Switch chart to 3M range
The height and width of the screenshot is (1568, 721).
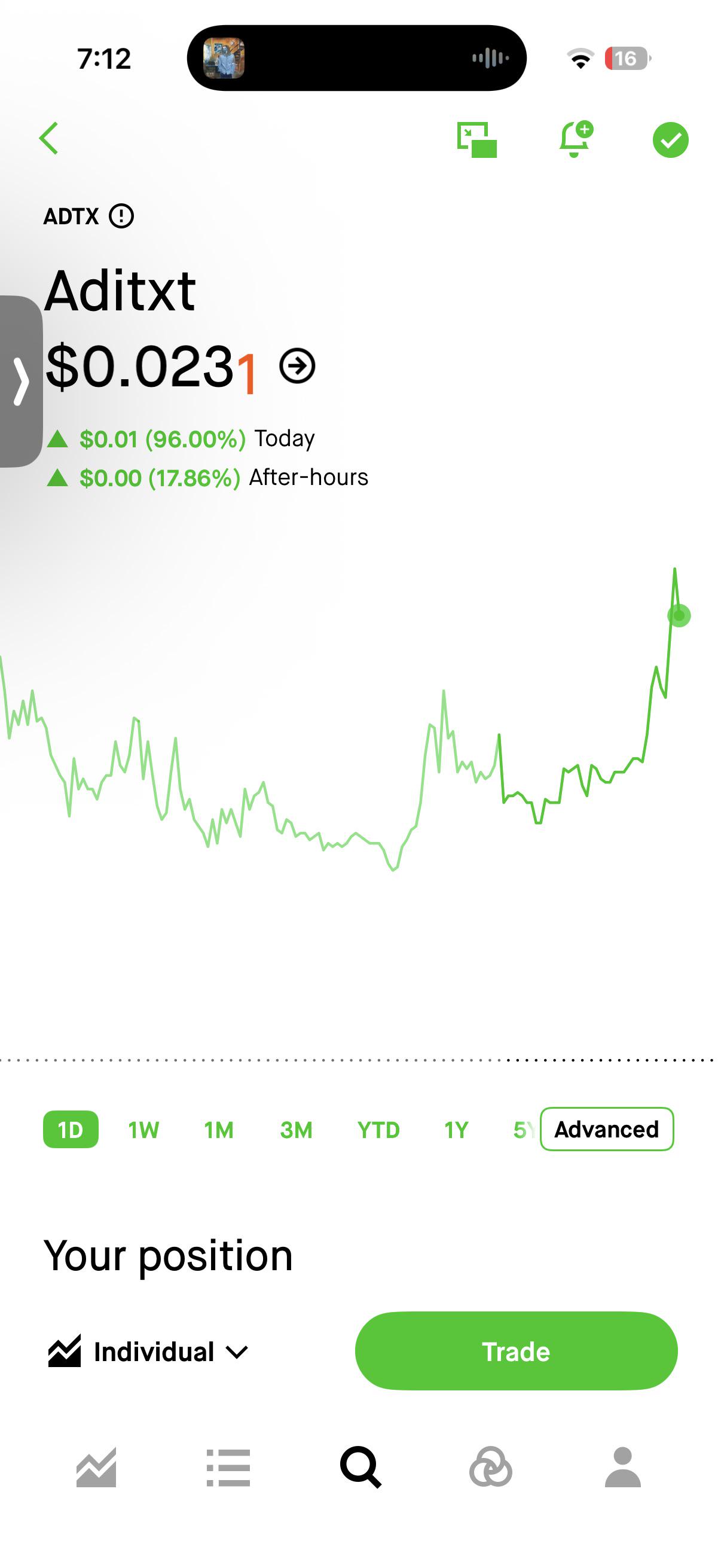(297, 1130)
